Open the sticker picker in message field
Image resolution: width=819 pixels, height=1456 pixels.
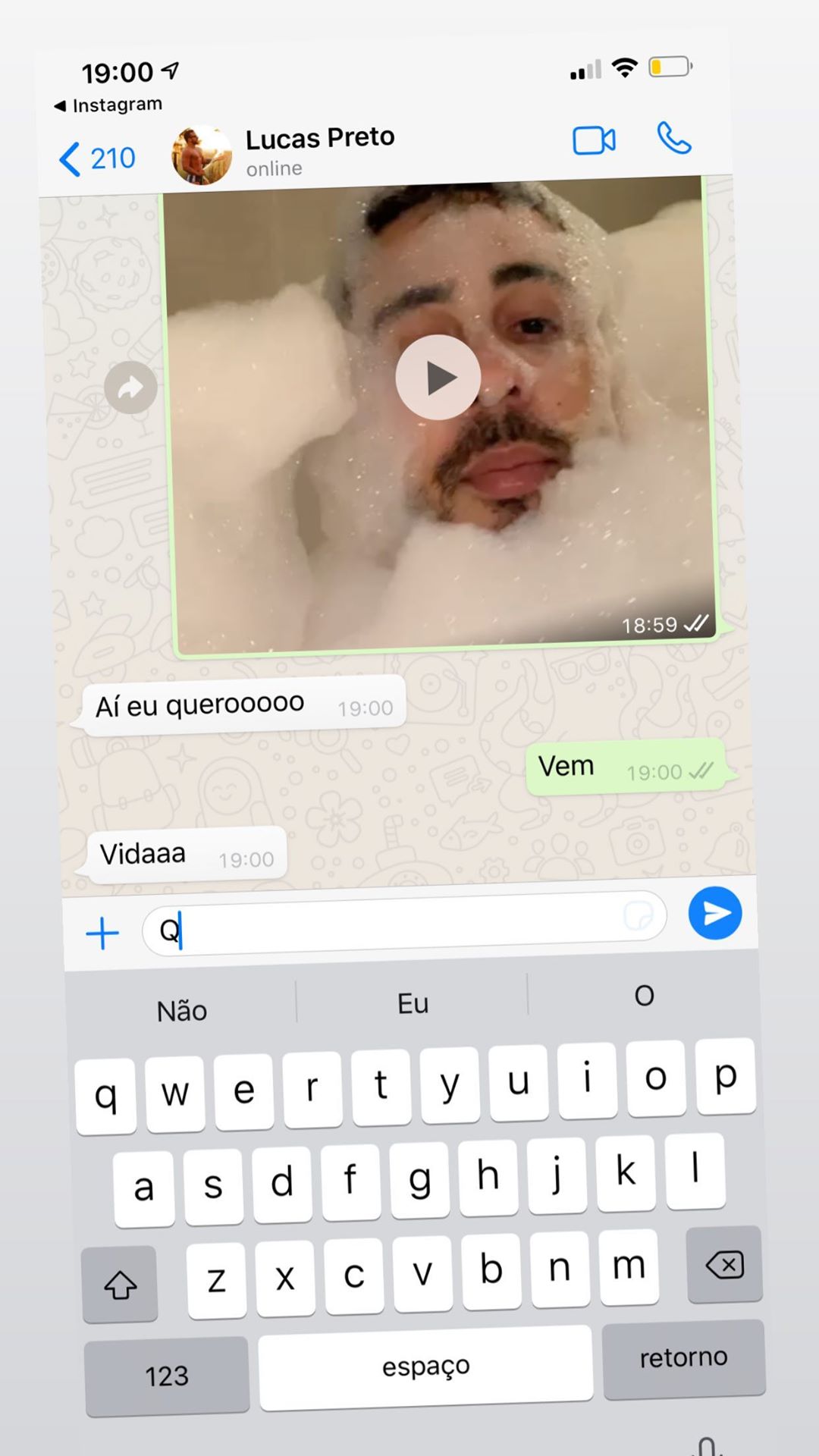[638, 915]
